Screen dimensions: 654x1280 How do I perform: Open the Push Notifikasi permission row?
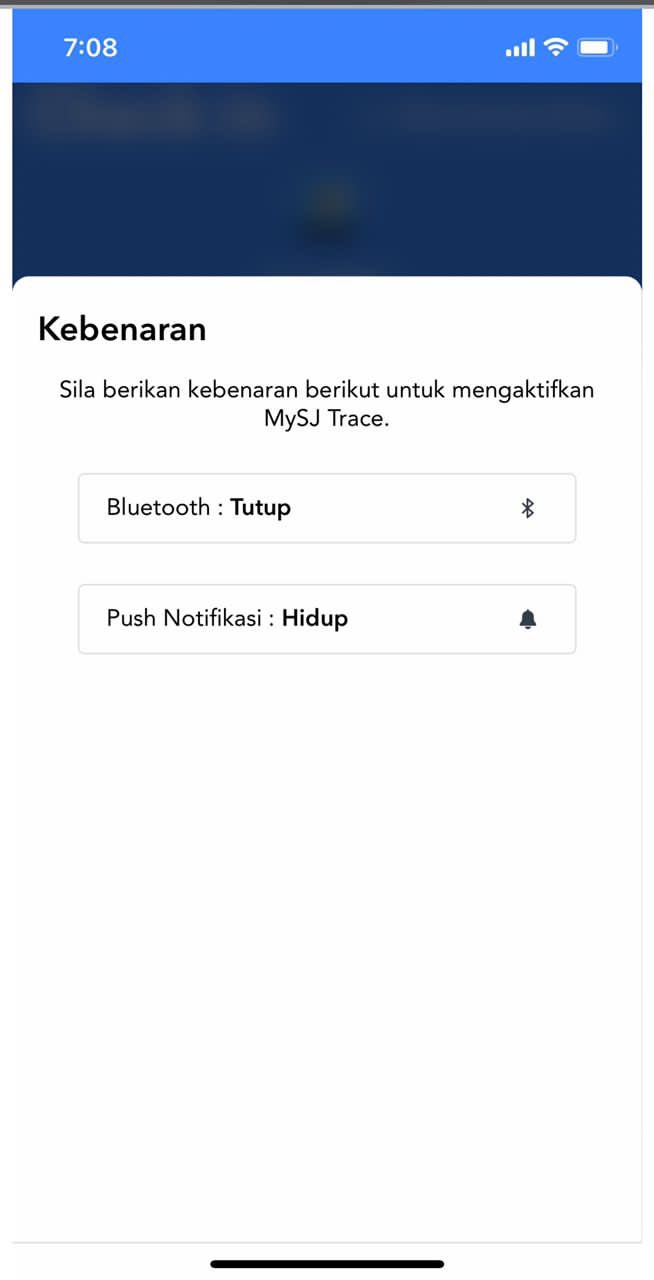point(327,619)
